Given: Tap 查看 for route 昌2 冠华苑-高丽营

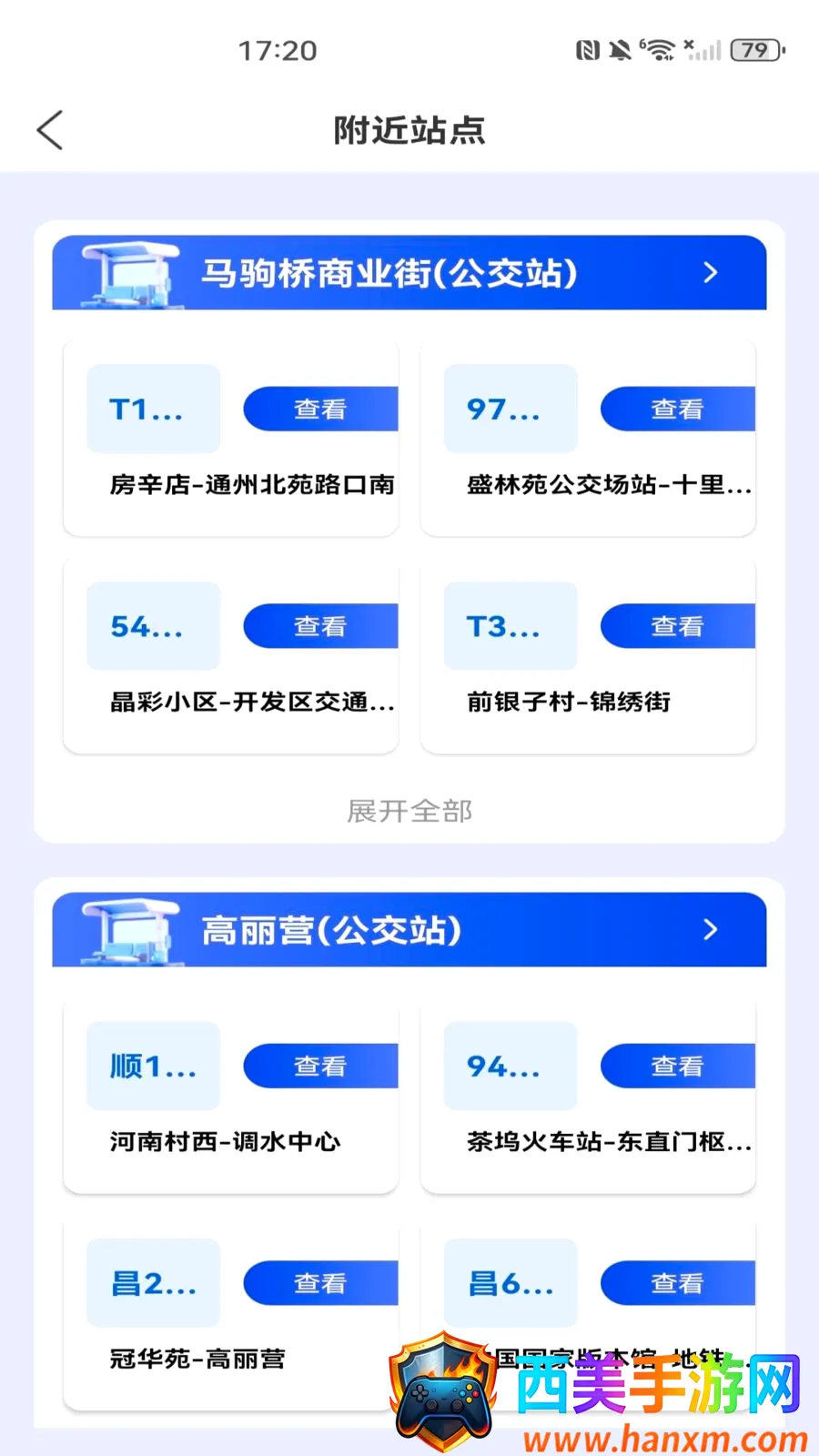Looking at the screenshot, I should click(x=320, y=1283).
